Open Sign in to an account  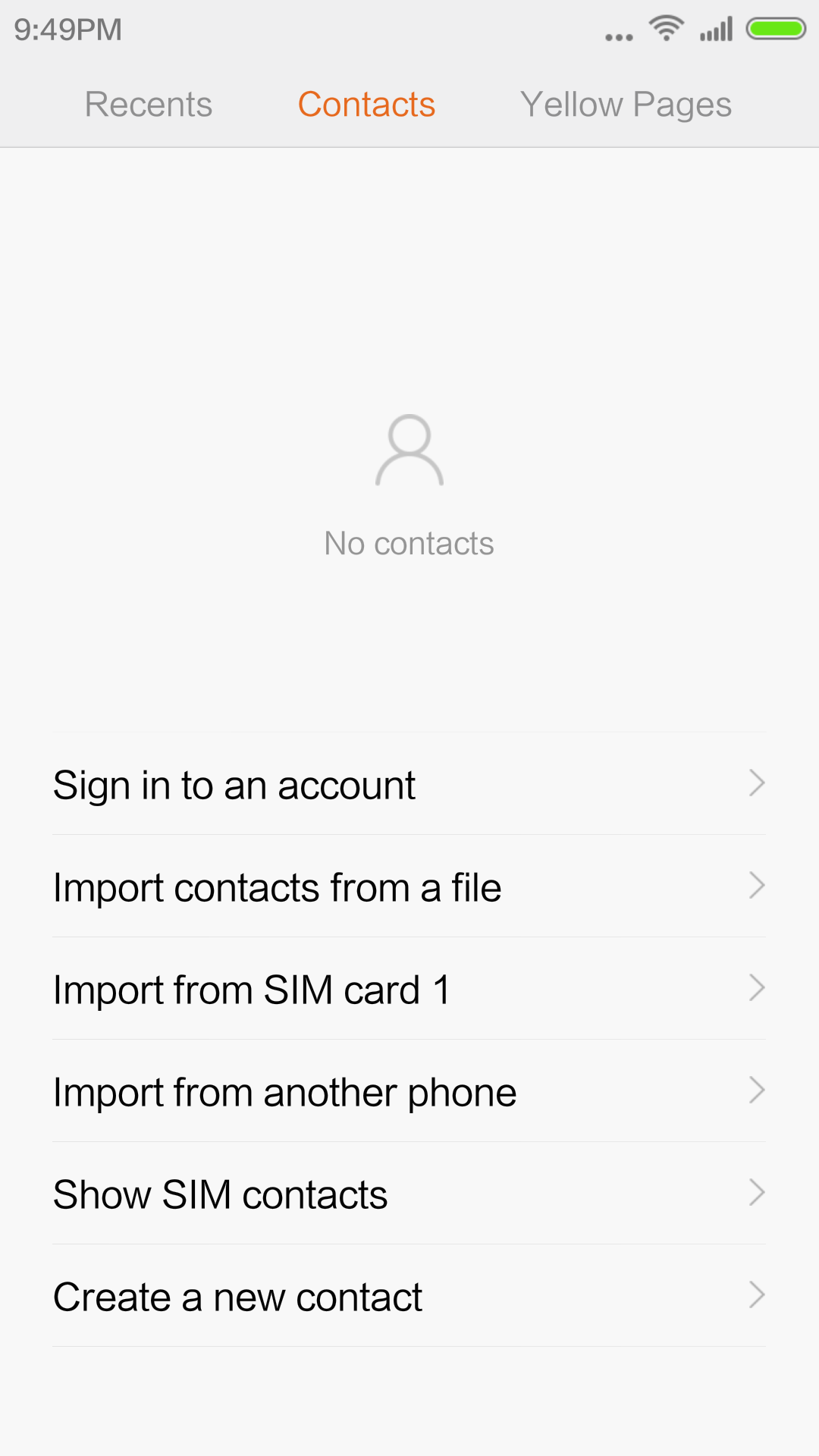(x=409, y=784)
